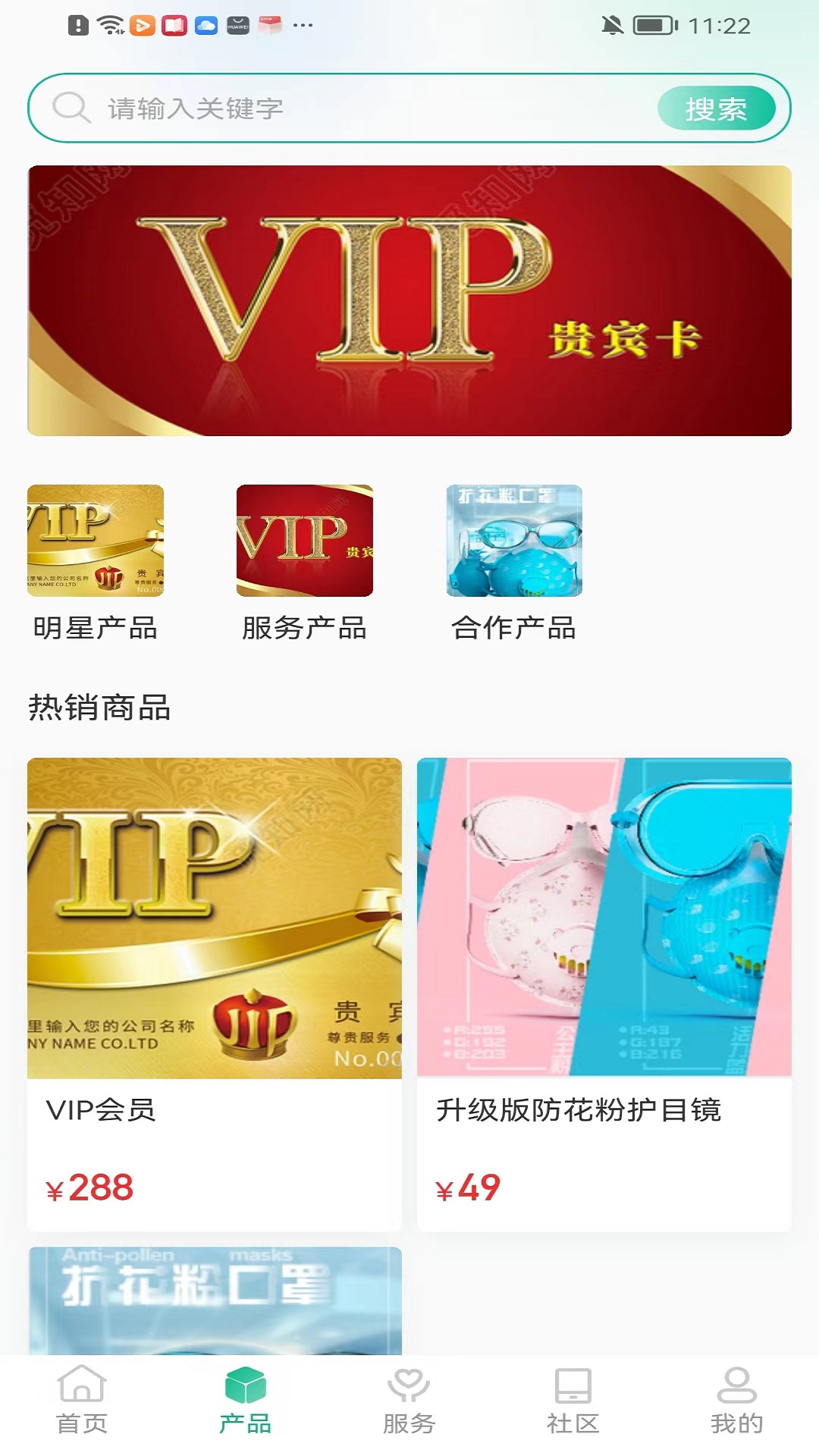The image size is (819, 1456).
Task: Click into the 请输入关键字 search field
Action: (303, 108)
